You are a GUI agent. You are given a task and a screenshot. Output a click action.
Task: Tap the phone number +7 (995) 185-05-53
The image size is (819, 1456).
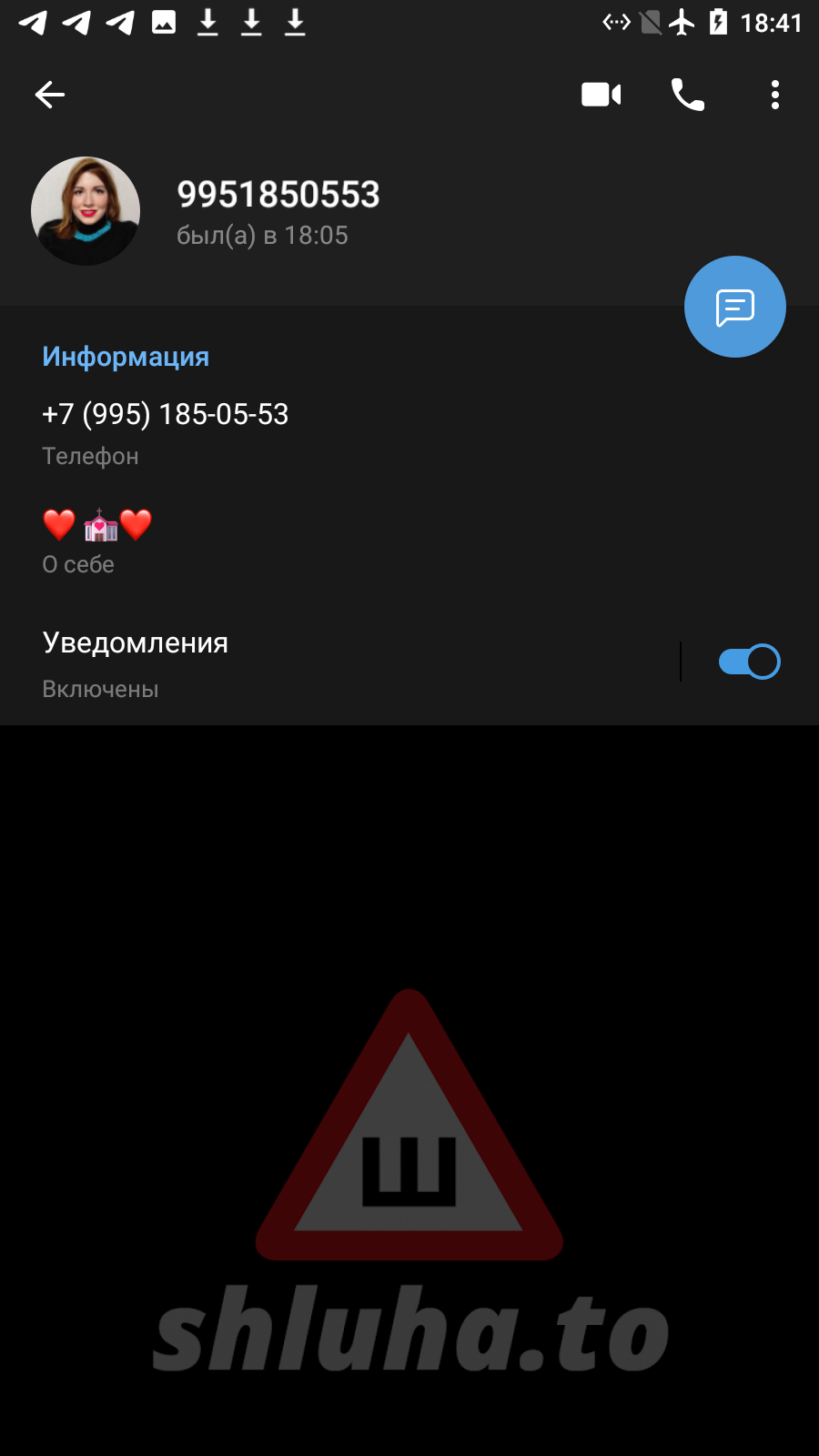coord(166,415)
